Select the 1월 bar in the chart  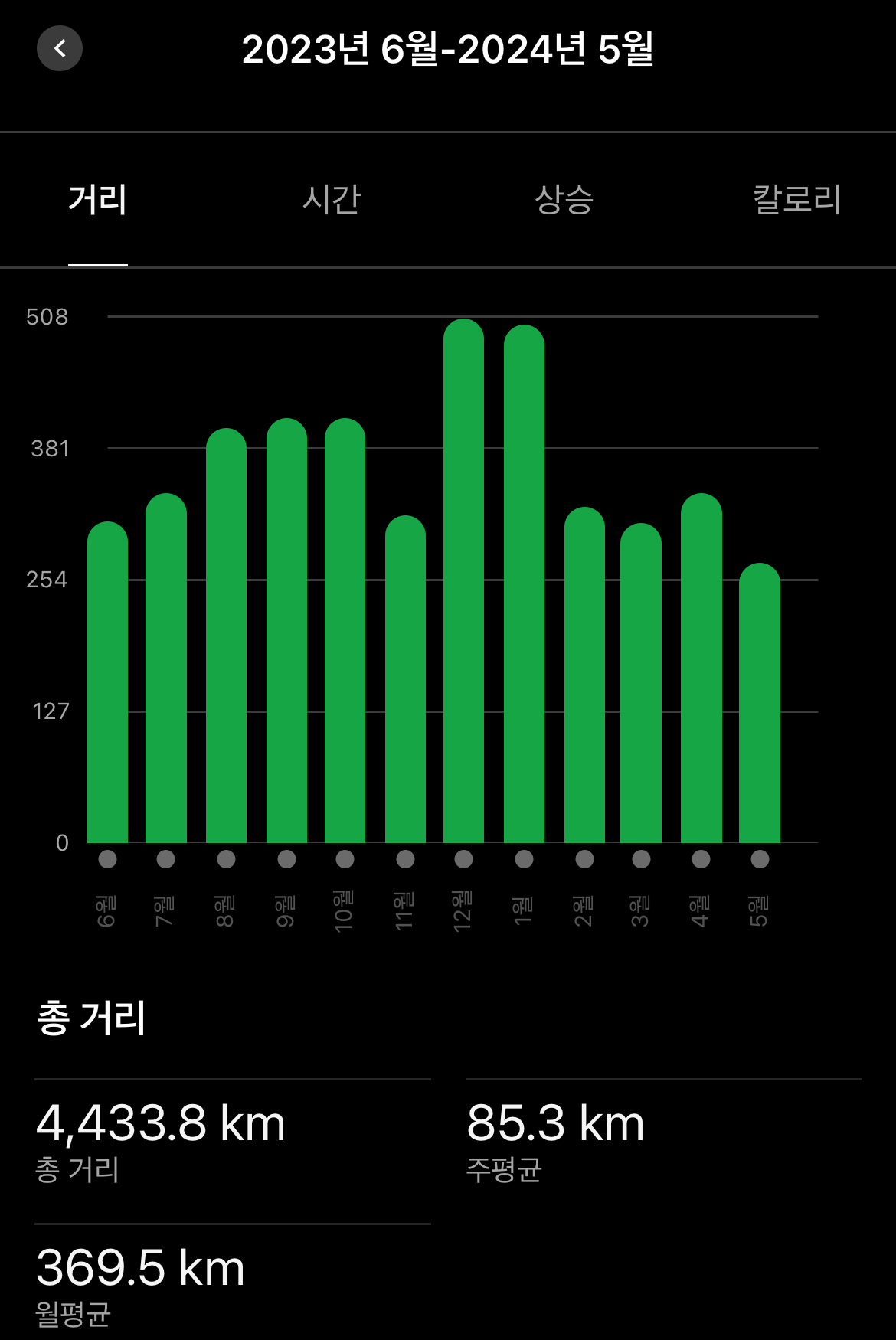pyautogui.click(x=524, y=586)
